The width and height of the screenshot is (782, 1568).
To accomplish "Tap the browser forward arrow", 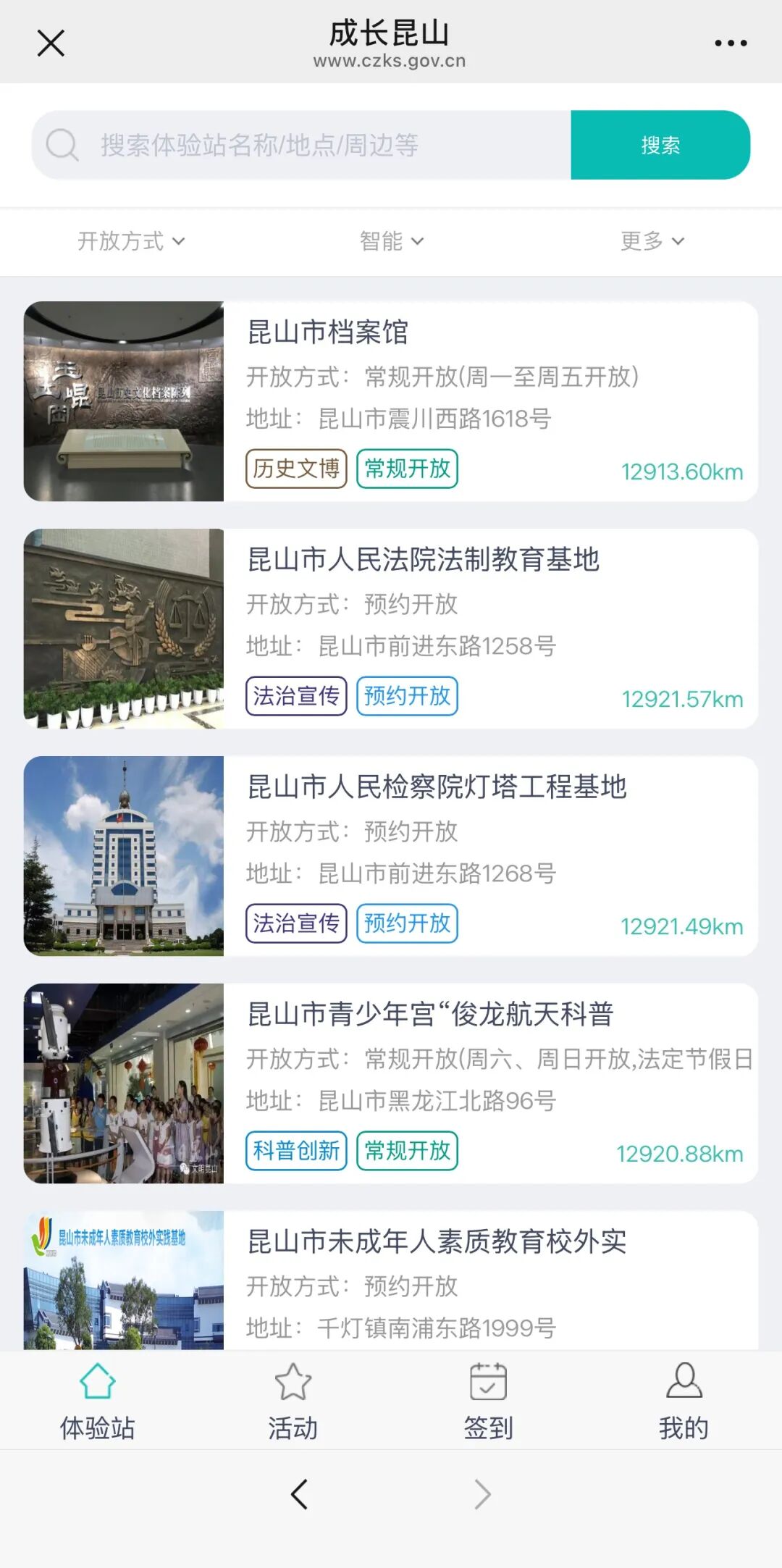I will tap(482, 1494).
